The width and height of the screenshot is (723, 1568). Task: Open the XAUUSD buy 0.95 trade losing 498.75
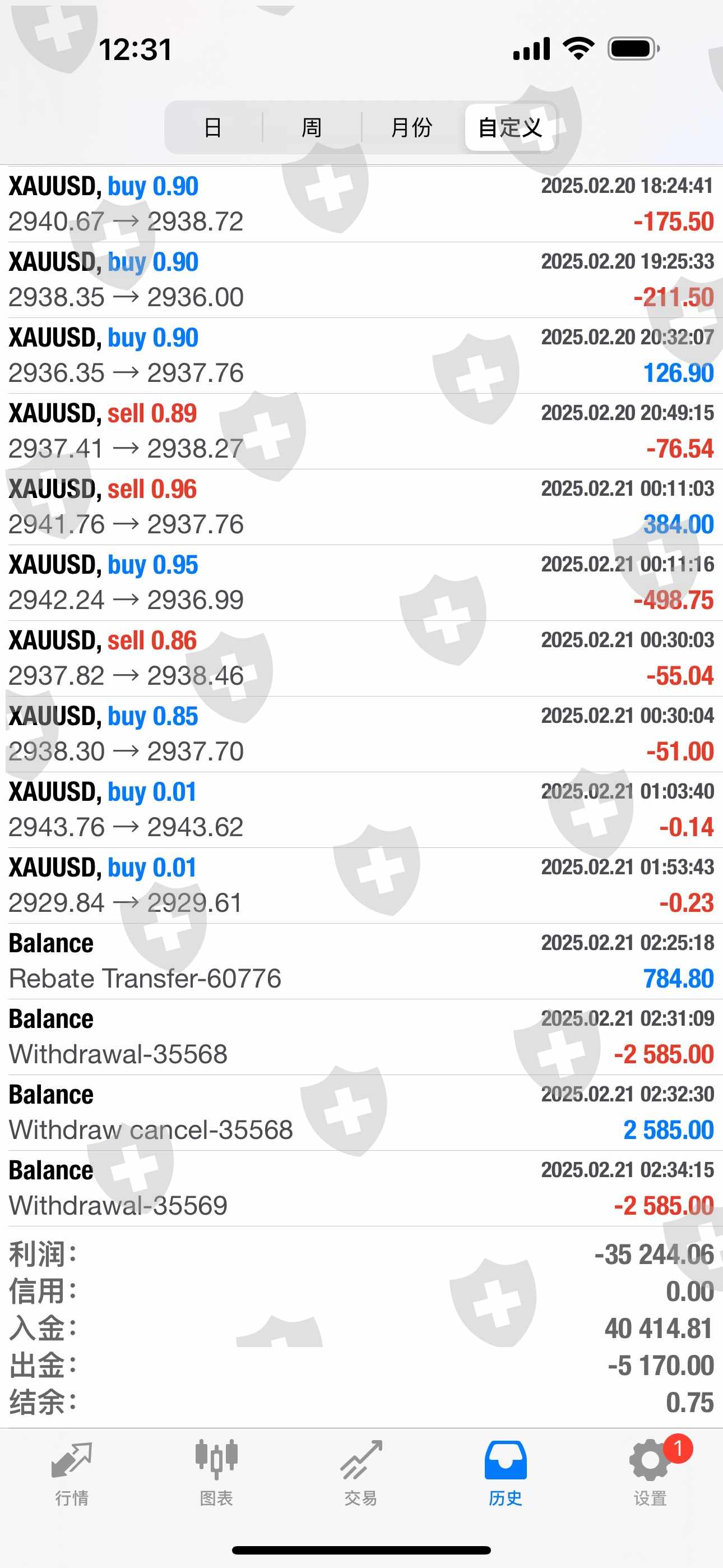pyautogui.click(x=361, y=583)
